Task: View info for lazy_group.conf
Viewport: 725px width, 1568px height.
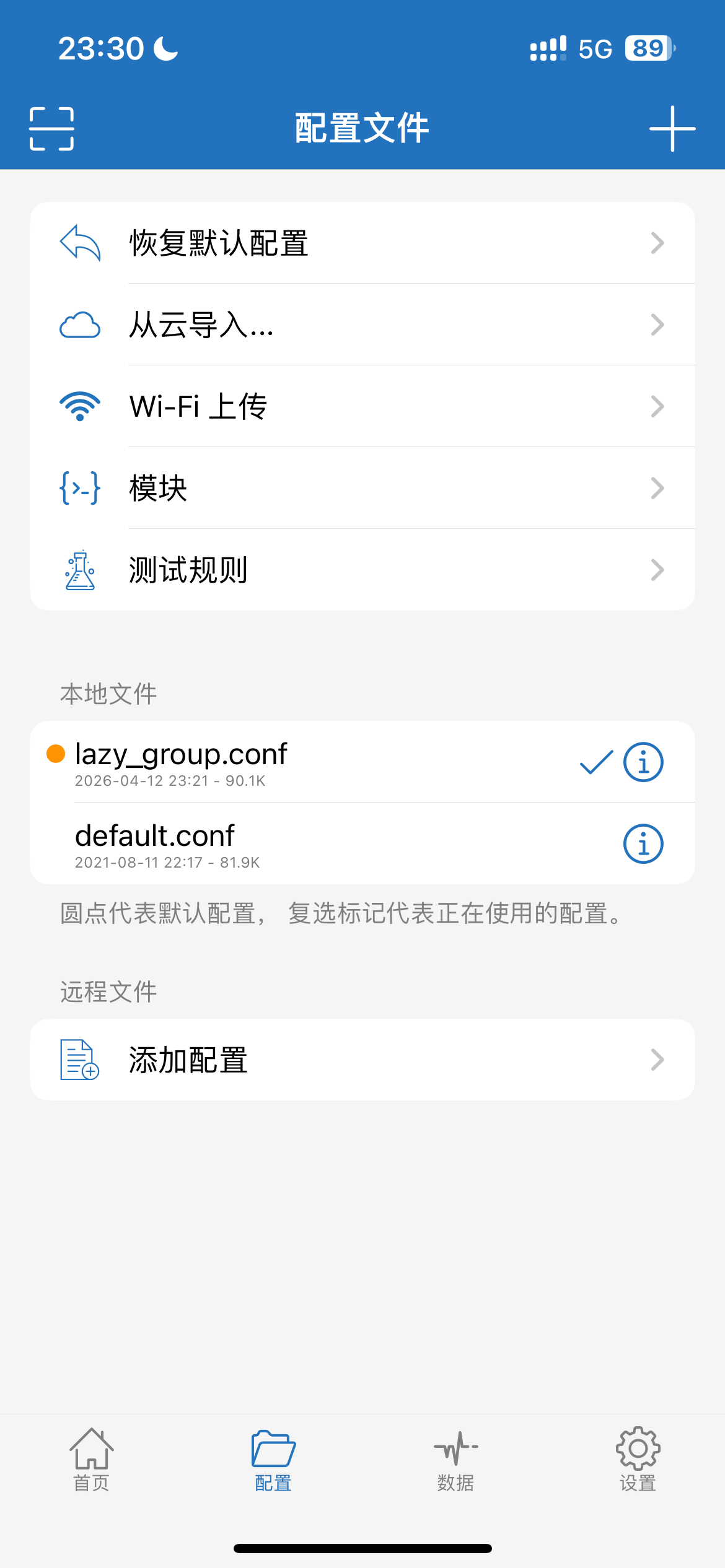Action: 643,762
